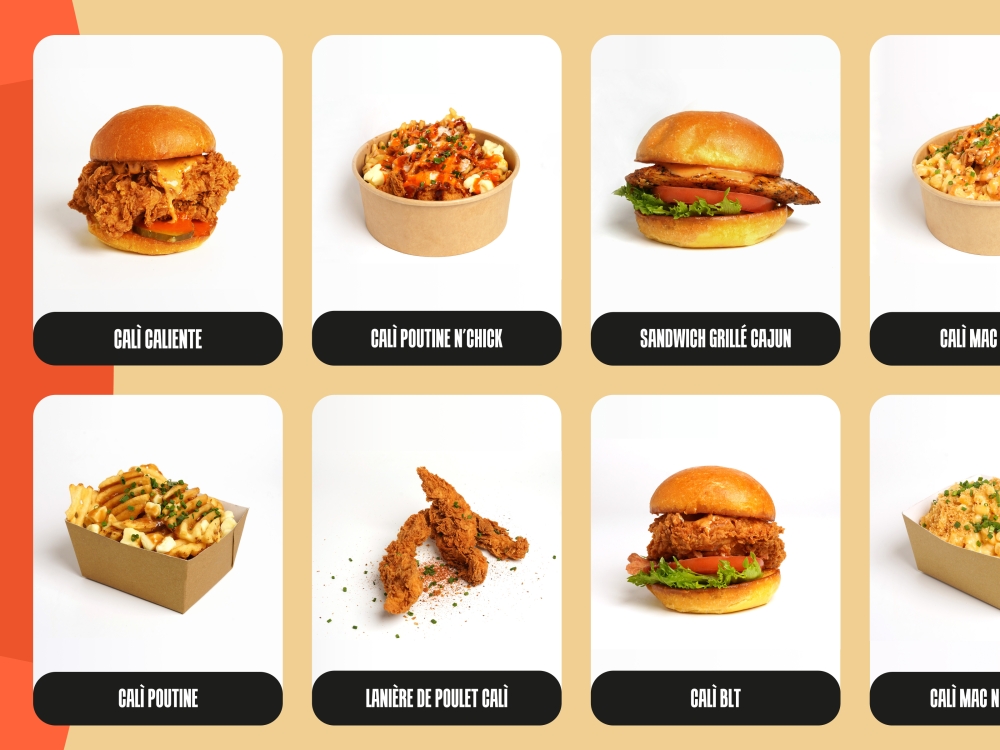Open the Calì Caliente sandwich card
This screenshot has height=750, width=1000.
tap(157, 200)
